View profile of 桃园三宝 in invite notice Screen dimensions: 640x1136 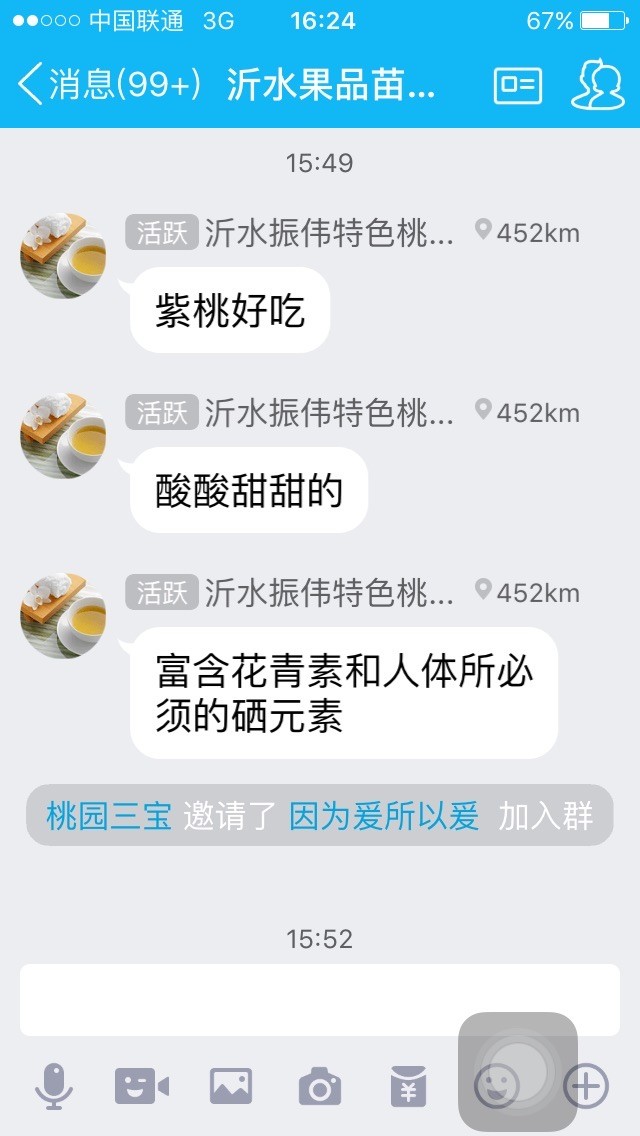click(x=109, y=816)
